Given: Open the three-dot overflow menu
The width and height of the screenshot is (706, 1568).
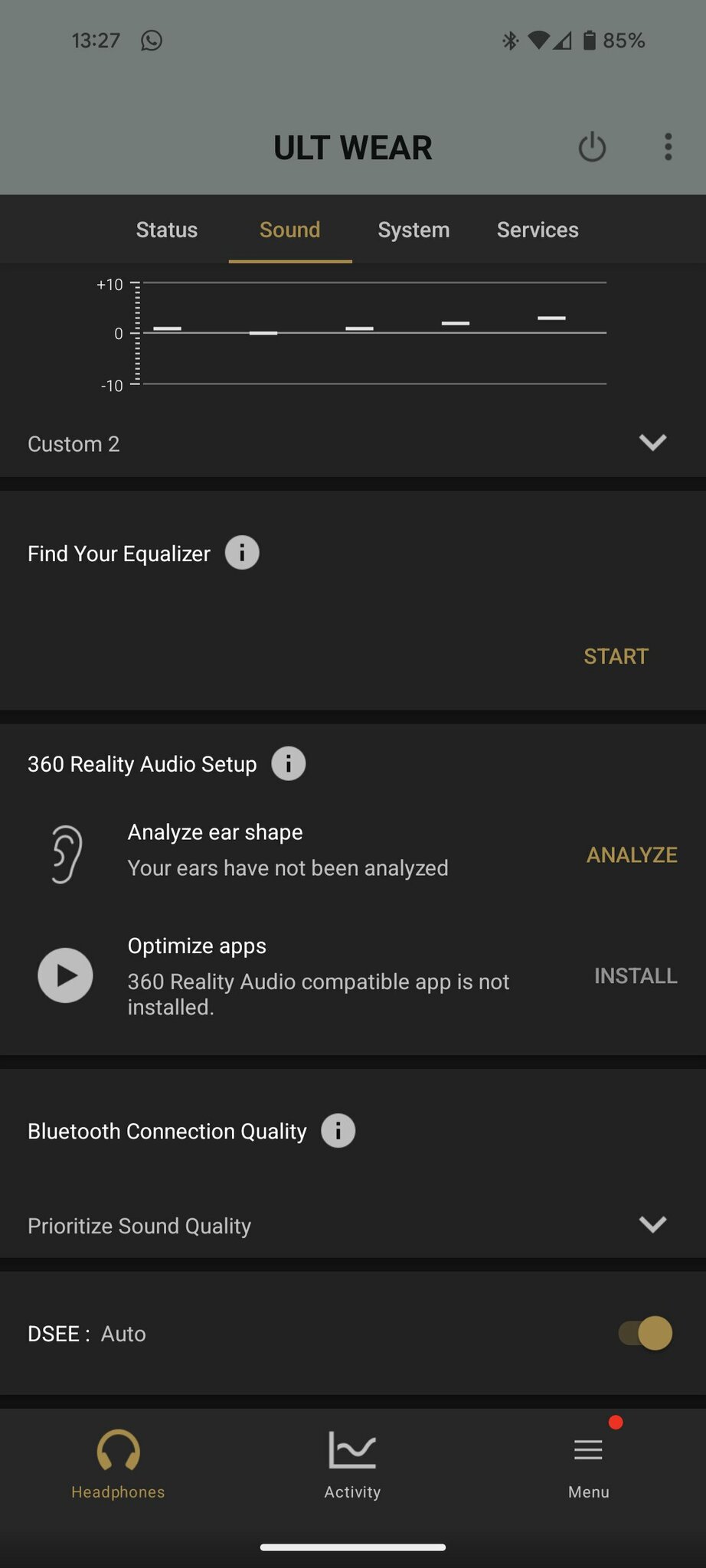Looking at the screenshot, I should 668,147.
